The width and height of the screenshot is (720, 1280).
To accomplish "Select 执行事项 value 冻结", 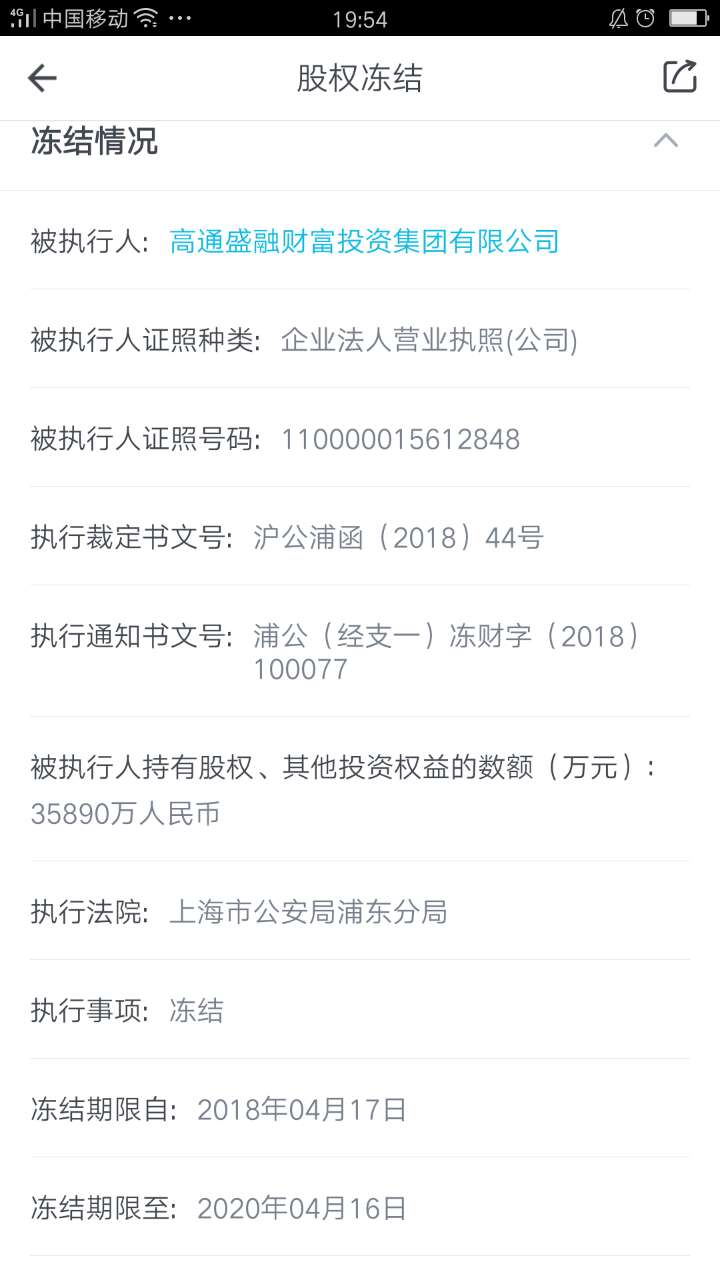I will coord(194,1011).
